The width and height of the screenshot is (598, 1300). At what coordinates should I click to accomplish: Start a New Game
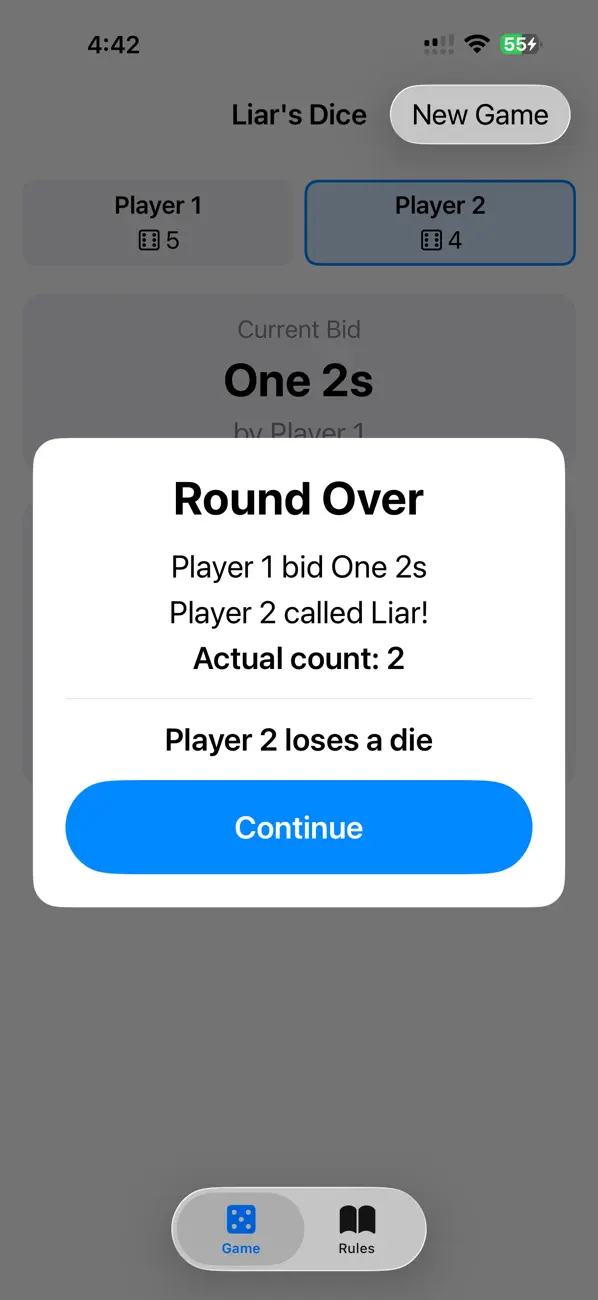click(480, 115)
